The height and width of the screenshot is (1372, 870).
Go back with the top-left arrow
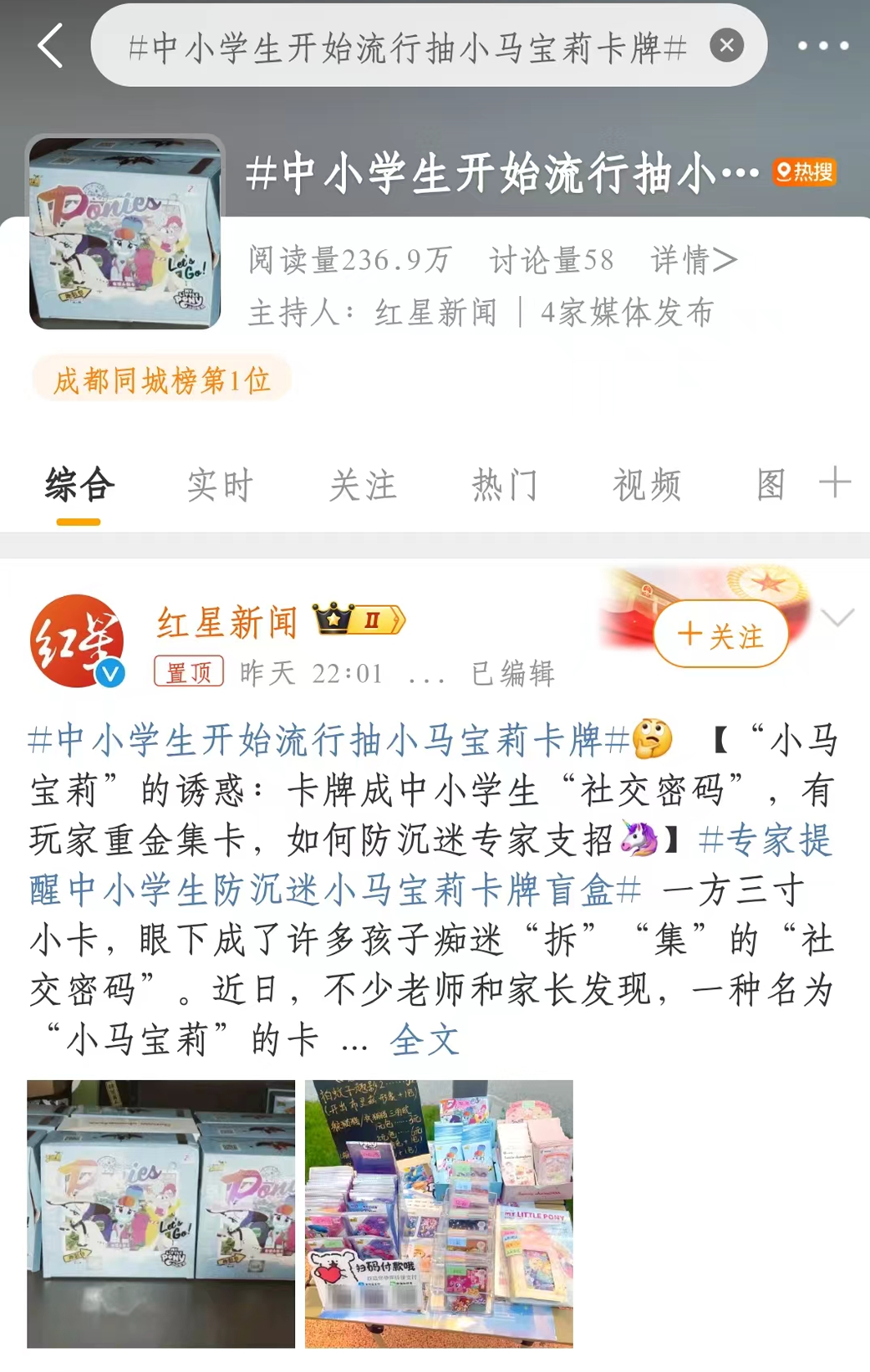tap(52, 46)
